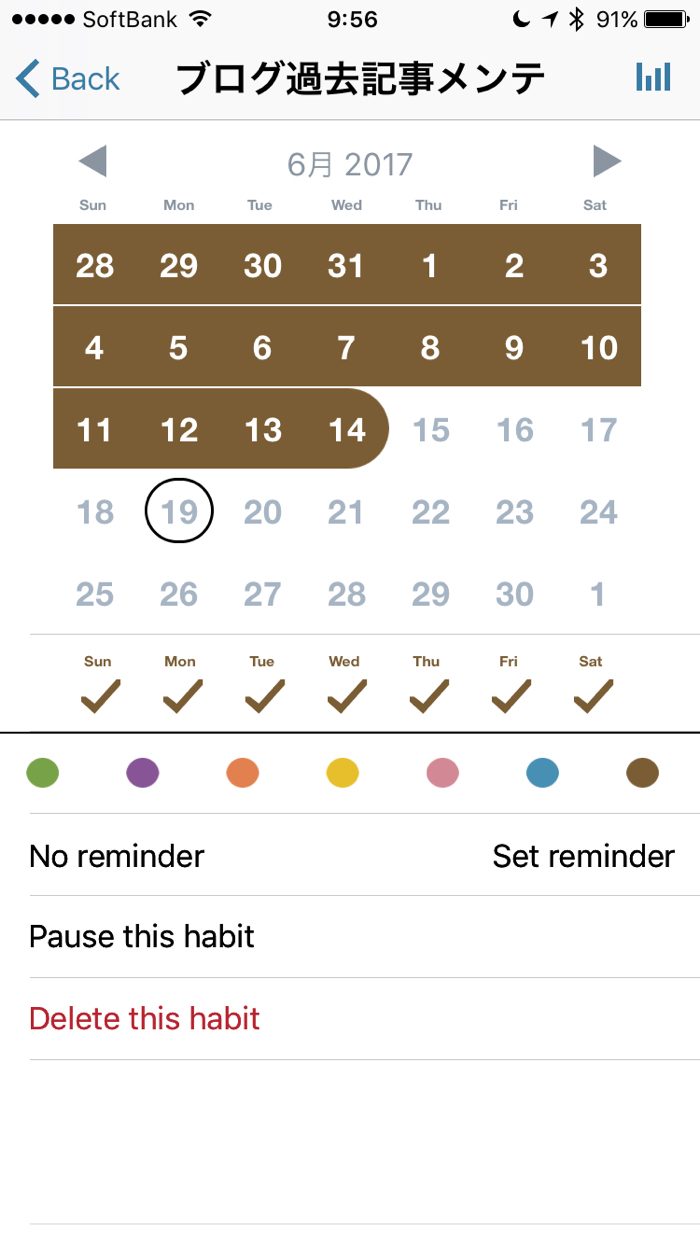The width and height of the screenshot is (700, 1245).
Task: Open the statistics bar chart icon
Action: coord(653,77)
